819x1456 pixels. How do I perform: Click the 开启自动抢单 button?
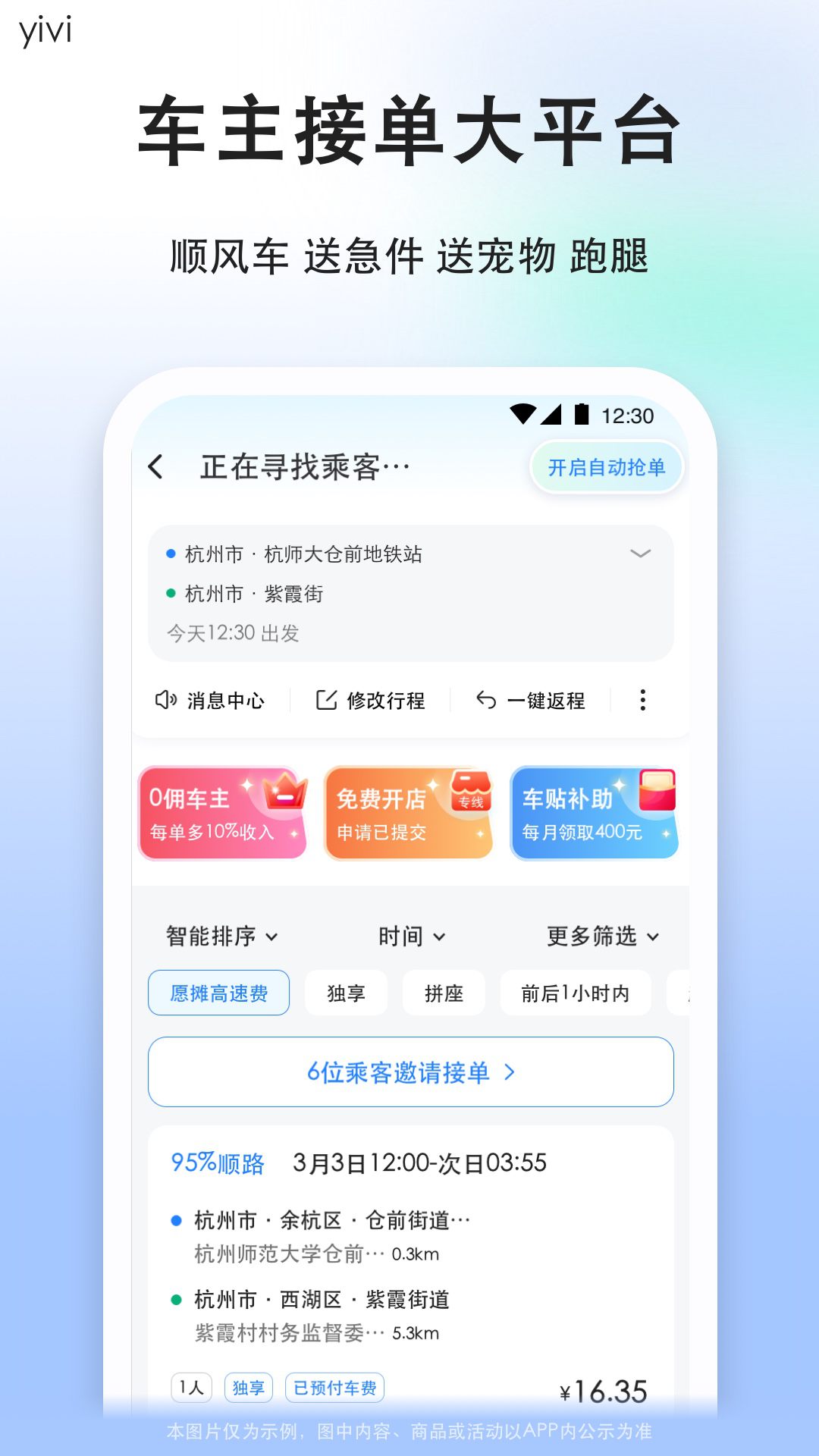pyautogui.click(x=608, y=467)
